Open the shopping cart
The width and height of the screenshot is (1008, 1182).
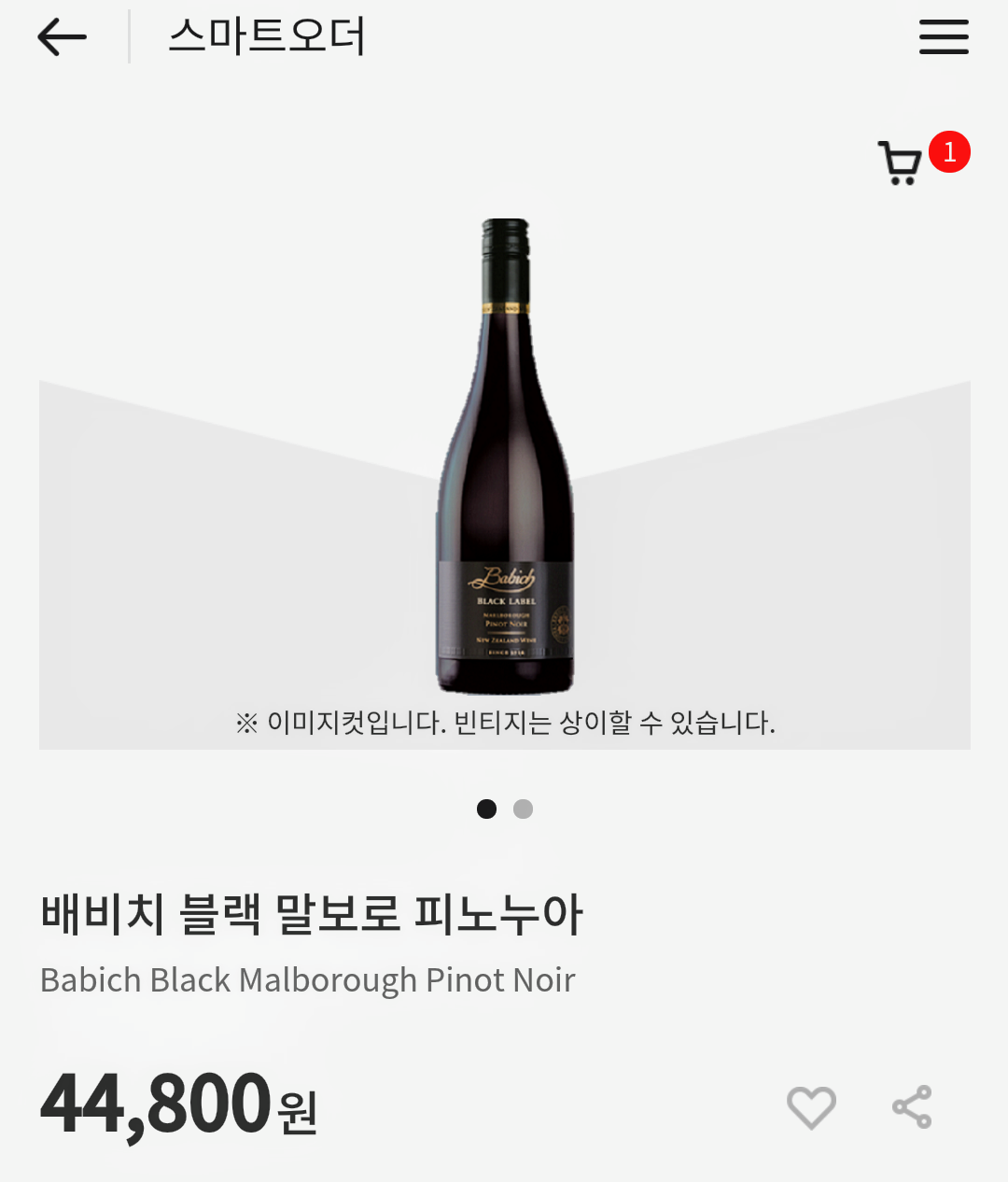(901, 163)
